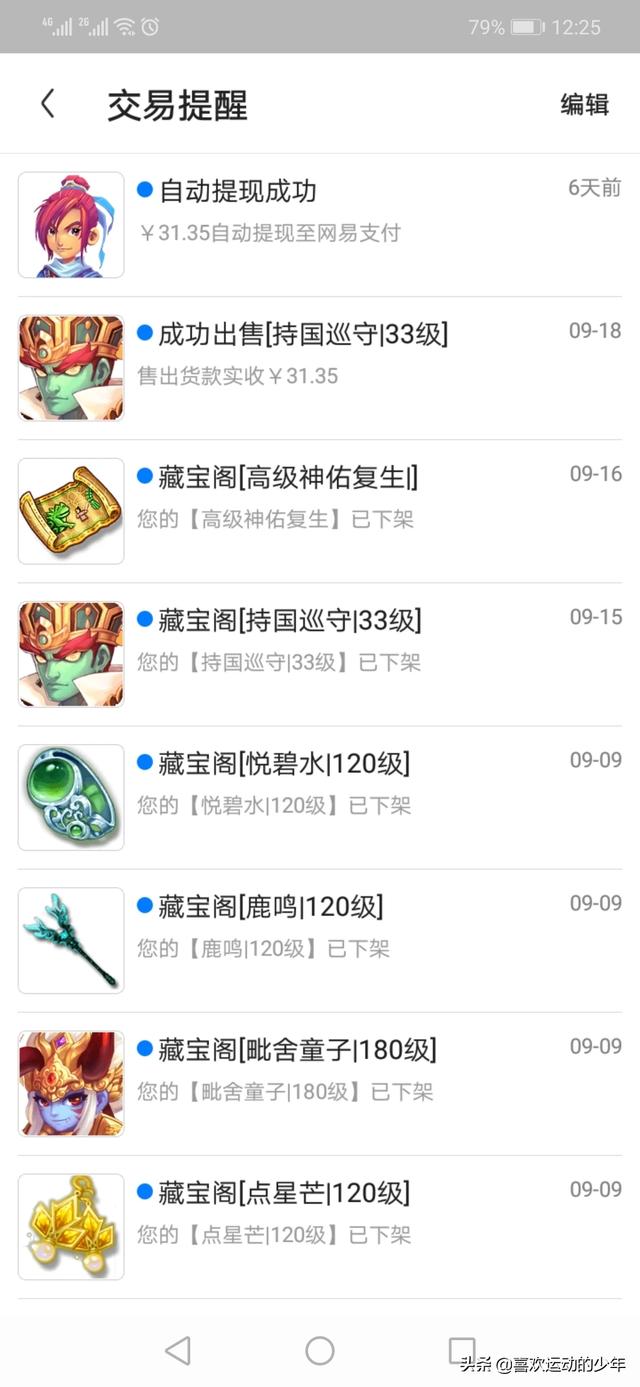Go to the system home screen
640x1387 pixels.
click(x=320, y=1351)
